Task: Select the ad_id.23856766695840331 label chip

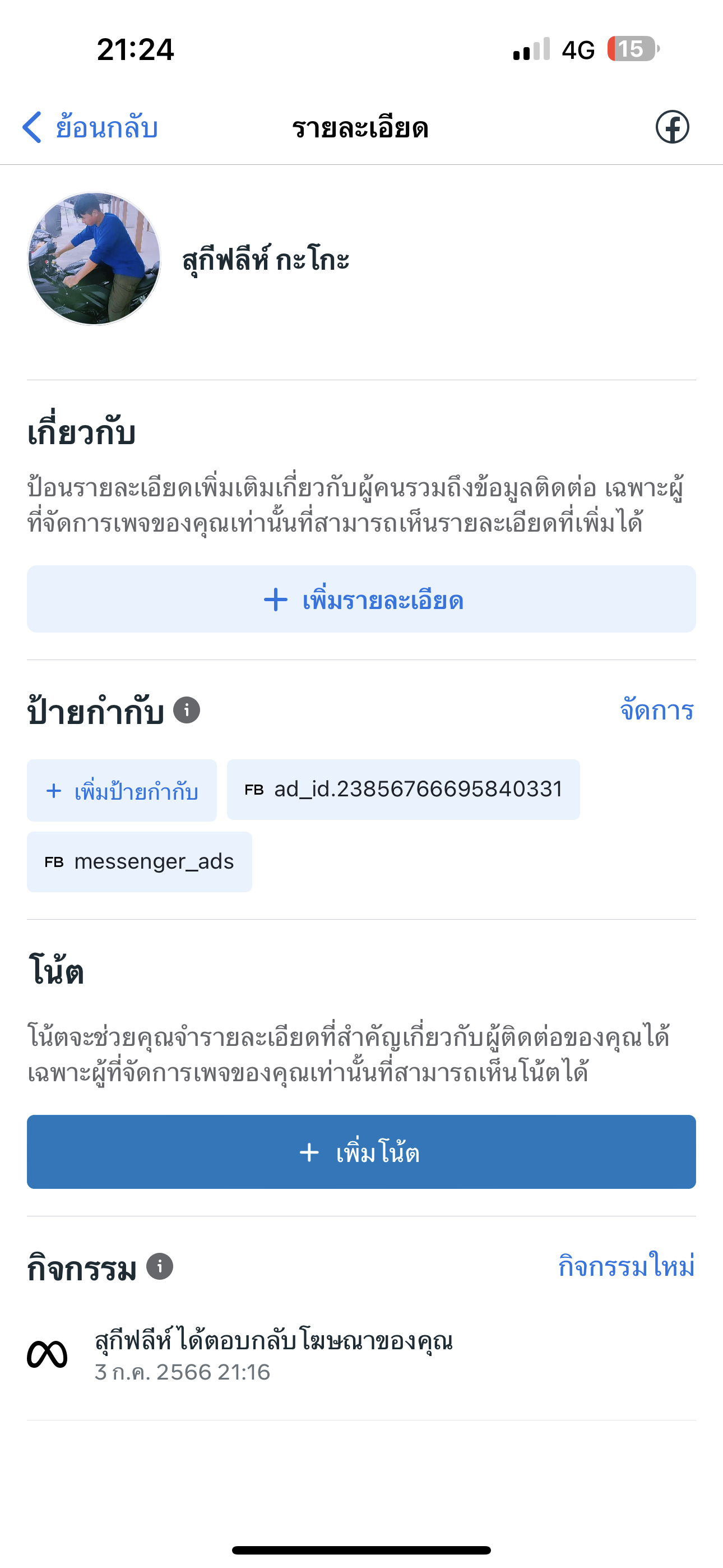Action: (x=403, y=790)
